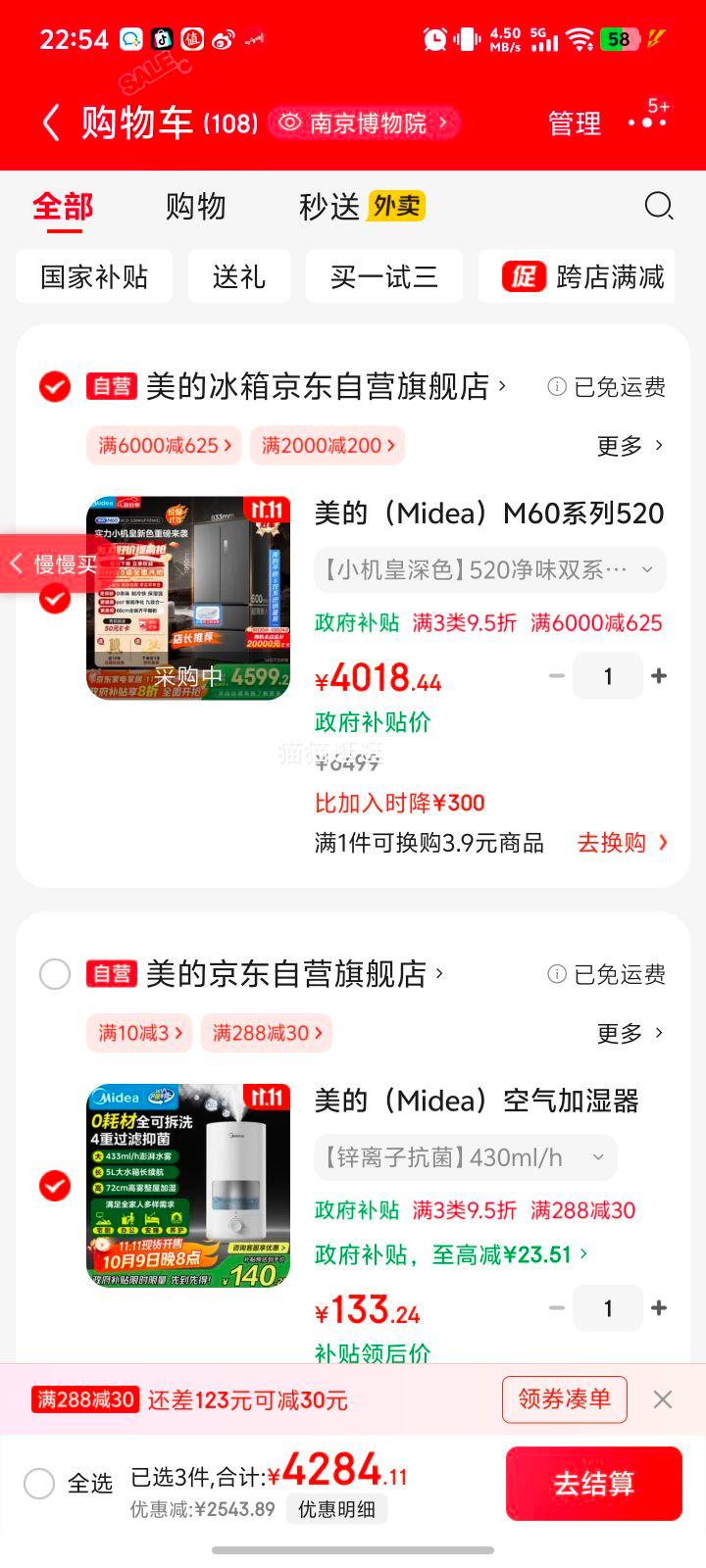Open the more options dots menu
The height and width of the screenshot is (1568, 706).
[648, 122]
